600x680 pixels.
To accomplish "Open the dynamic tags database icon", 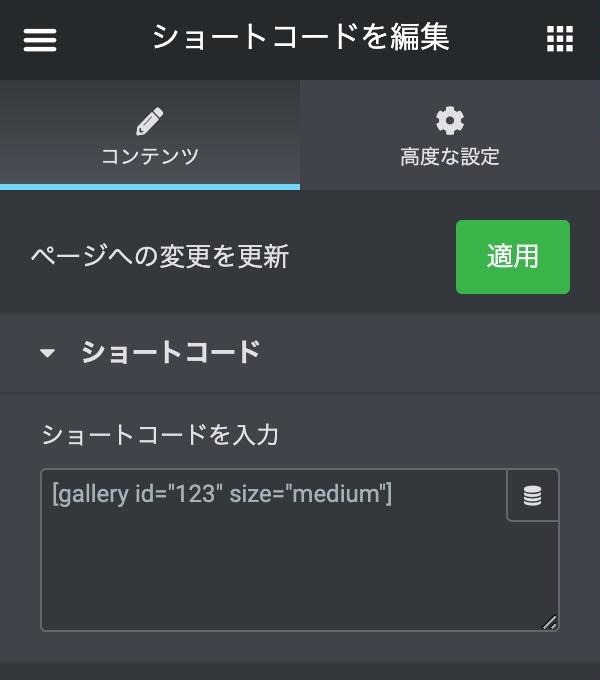I will 533,496.
